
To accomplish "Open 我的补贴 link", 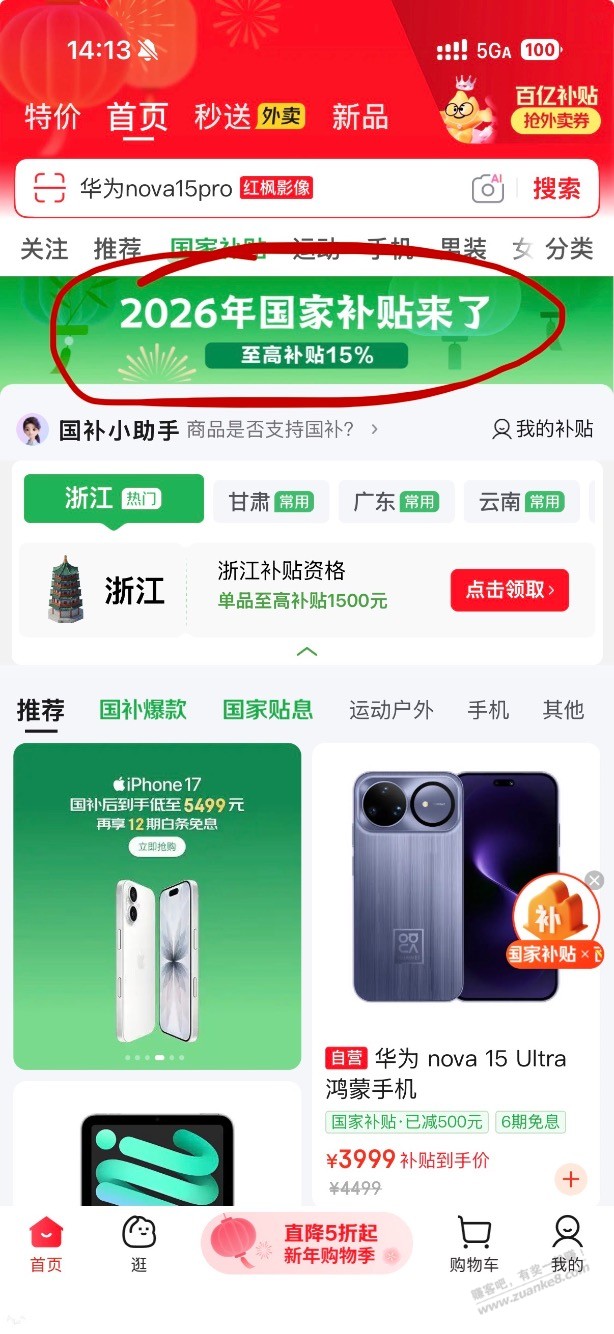I will pos(543,429).
